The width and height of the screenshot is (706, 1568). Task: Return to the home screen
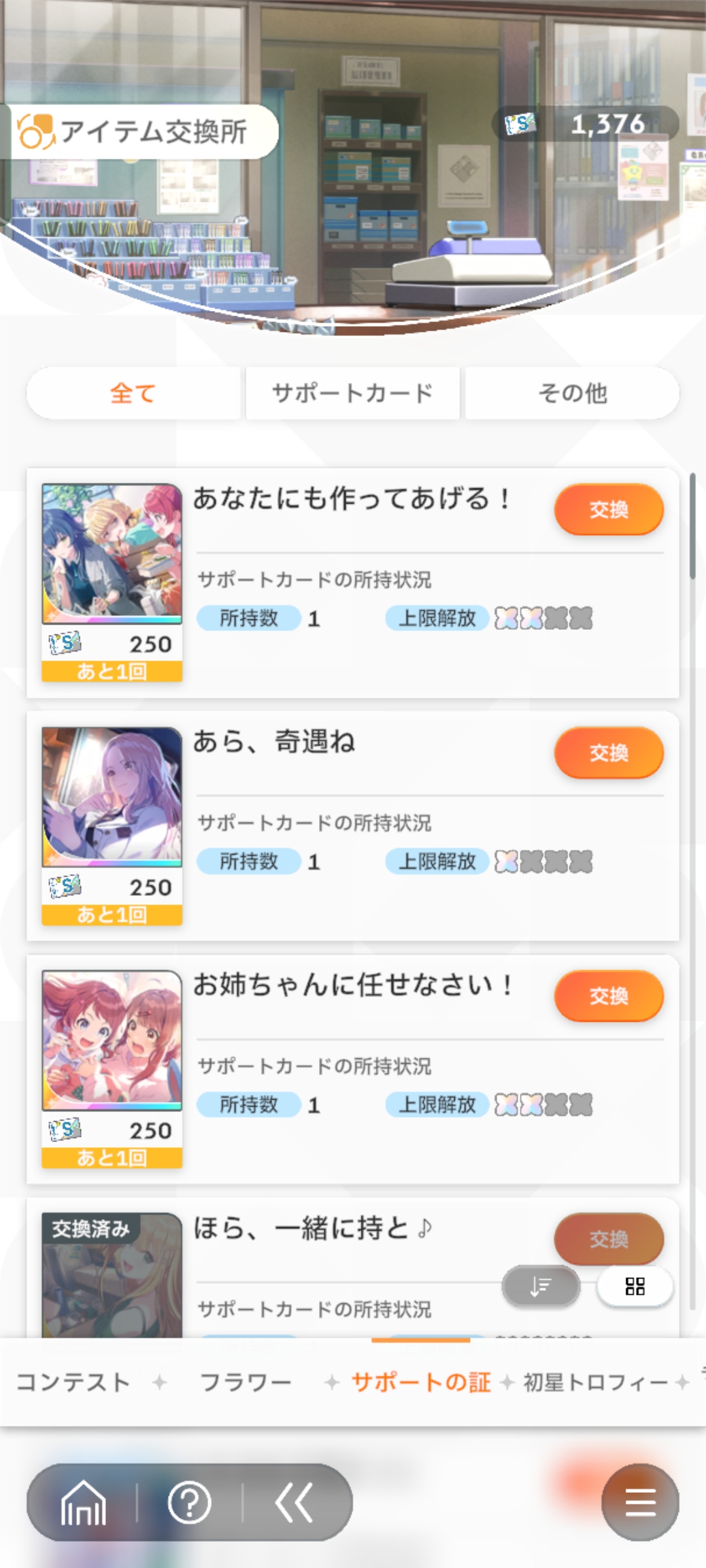(x=83, y=1503)
